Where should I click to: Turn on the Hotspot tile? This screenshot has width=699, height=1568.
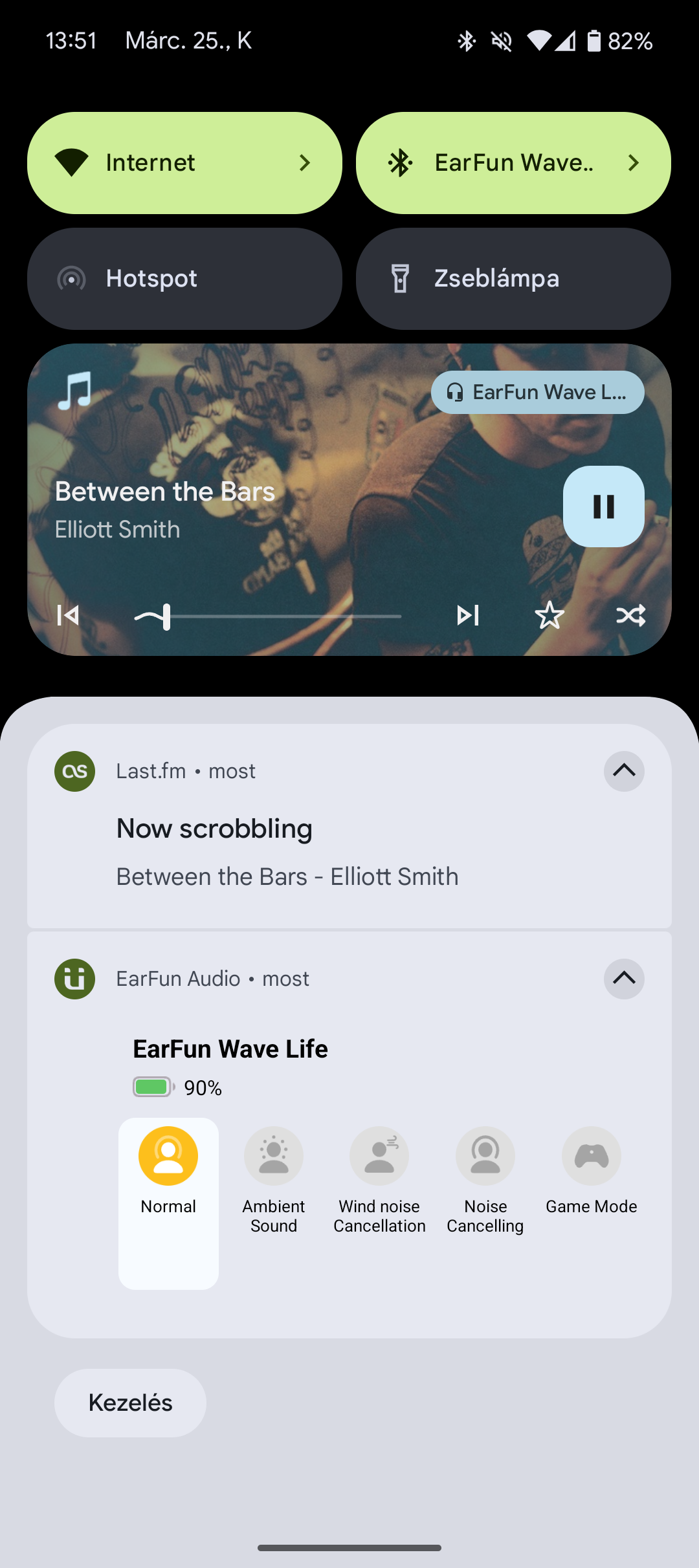click(x=184, y=279)
